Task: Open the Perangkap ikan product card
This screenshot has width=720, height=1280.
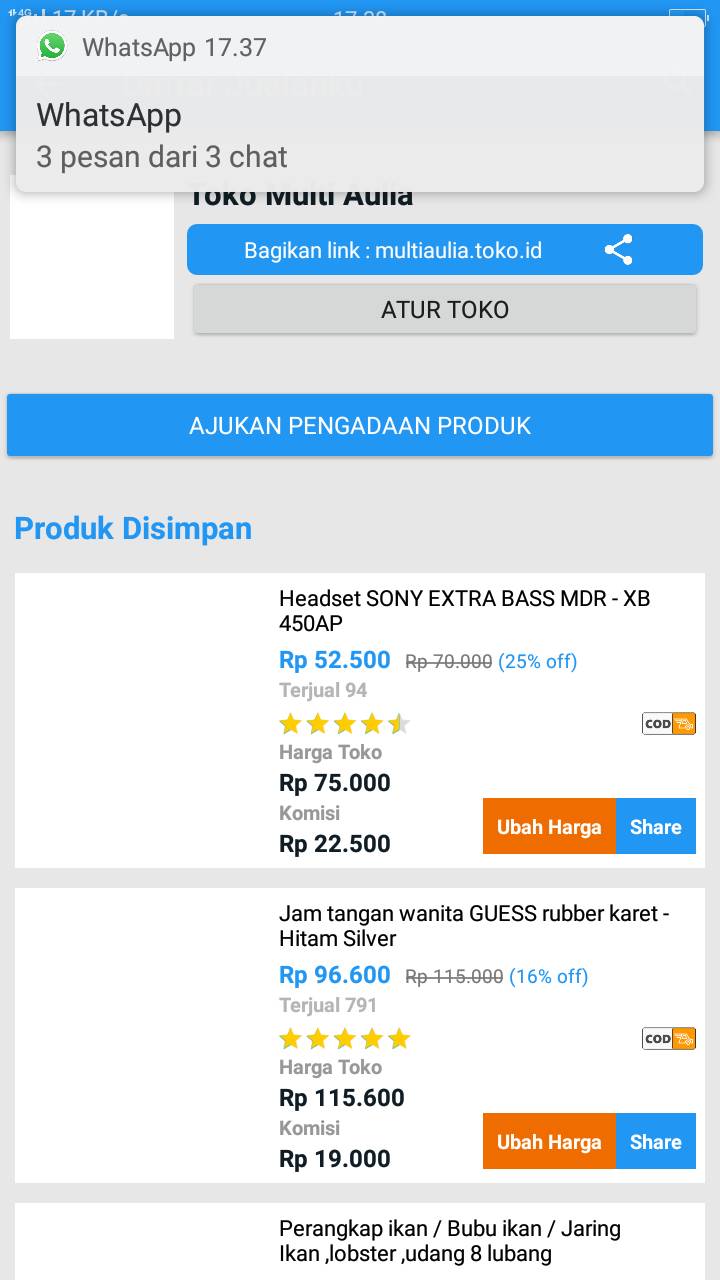Action: pos(360,1241)
